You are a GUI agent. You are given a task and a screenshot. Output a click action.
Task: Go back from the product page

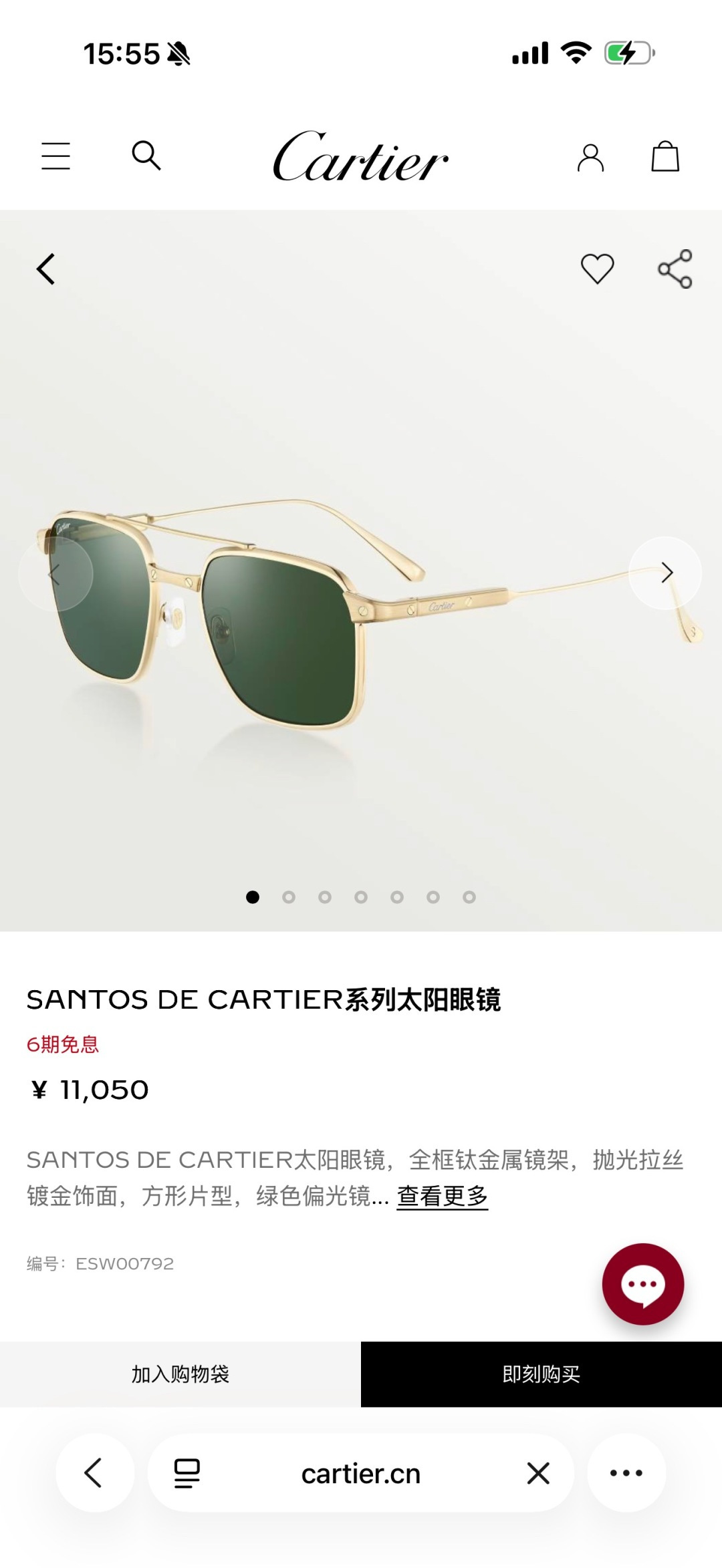click(x=45, y=269)
